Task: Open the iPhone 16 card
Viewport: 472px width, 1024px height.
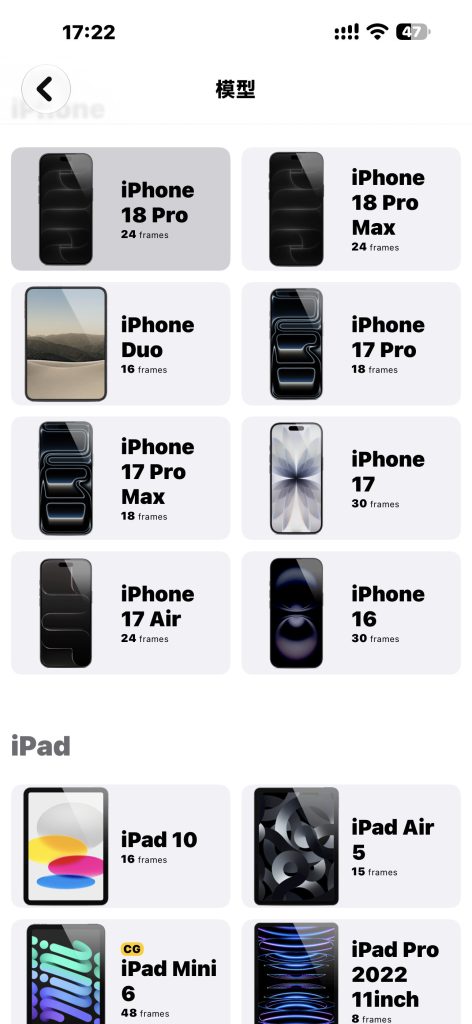Action: click(351, 613)
